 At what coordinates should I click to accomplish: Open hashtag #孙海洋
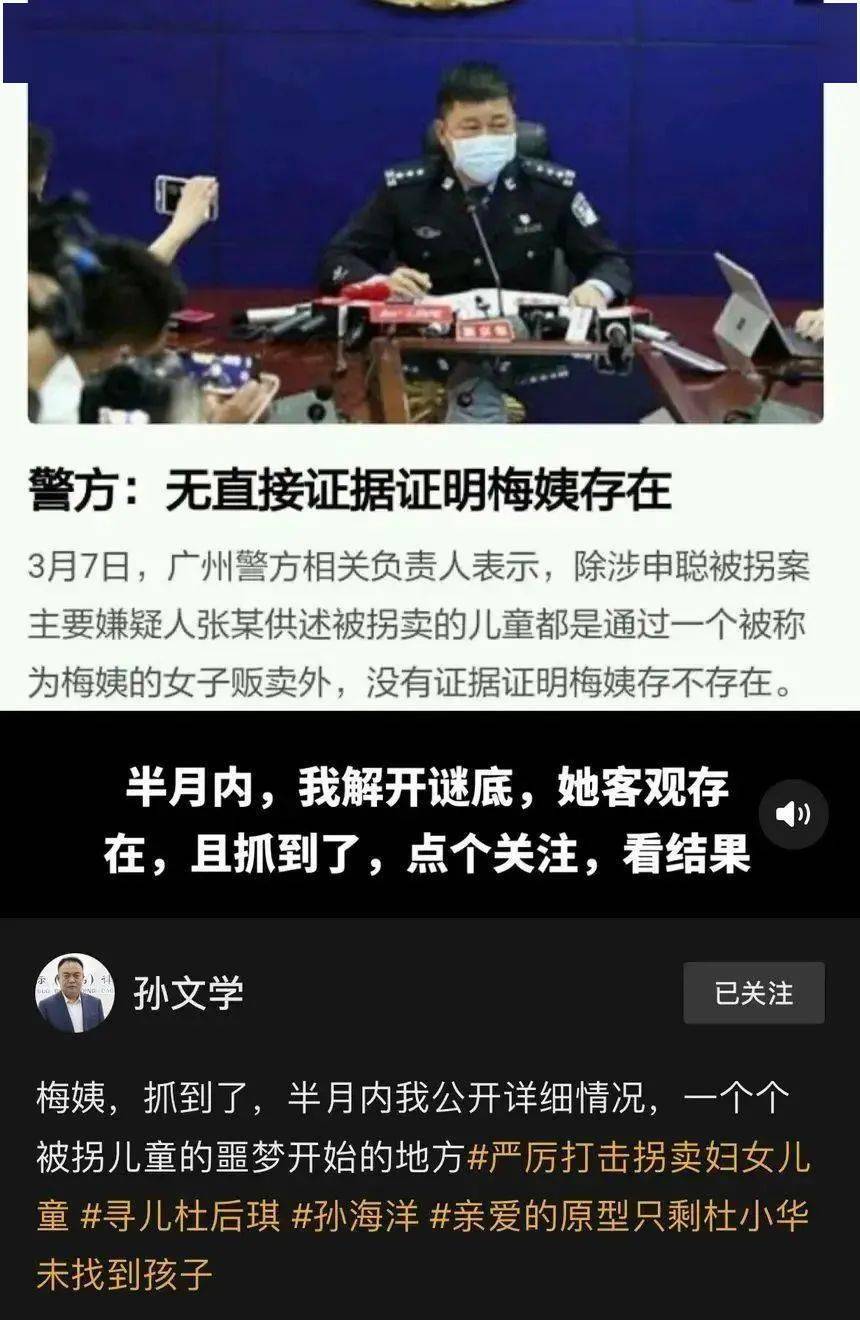point(355,1216)
